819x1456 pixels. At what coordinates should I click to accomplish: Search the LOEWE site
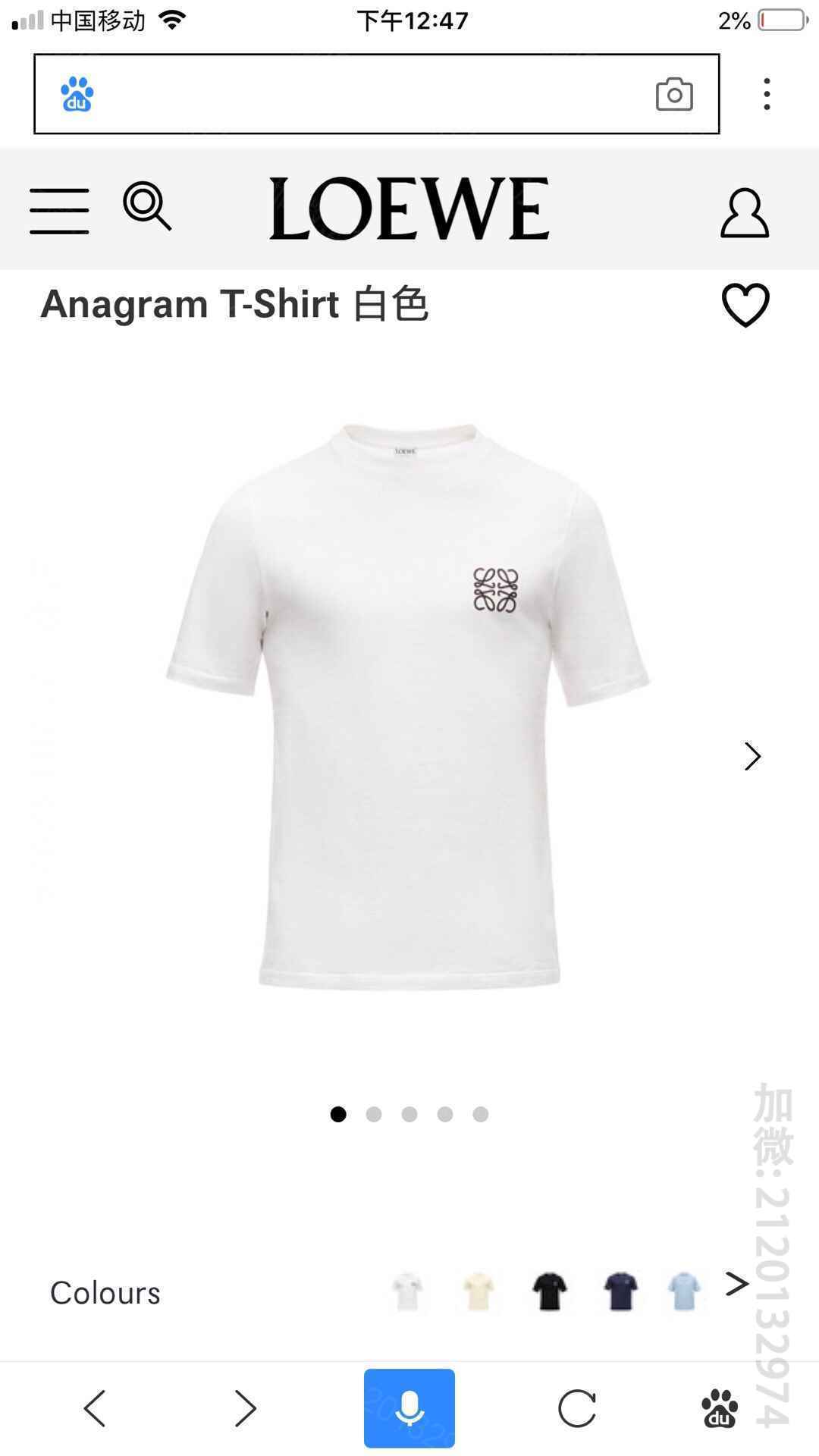(147, 206)
